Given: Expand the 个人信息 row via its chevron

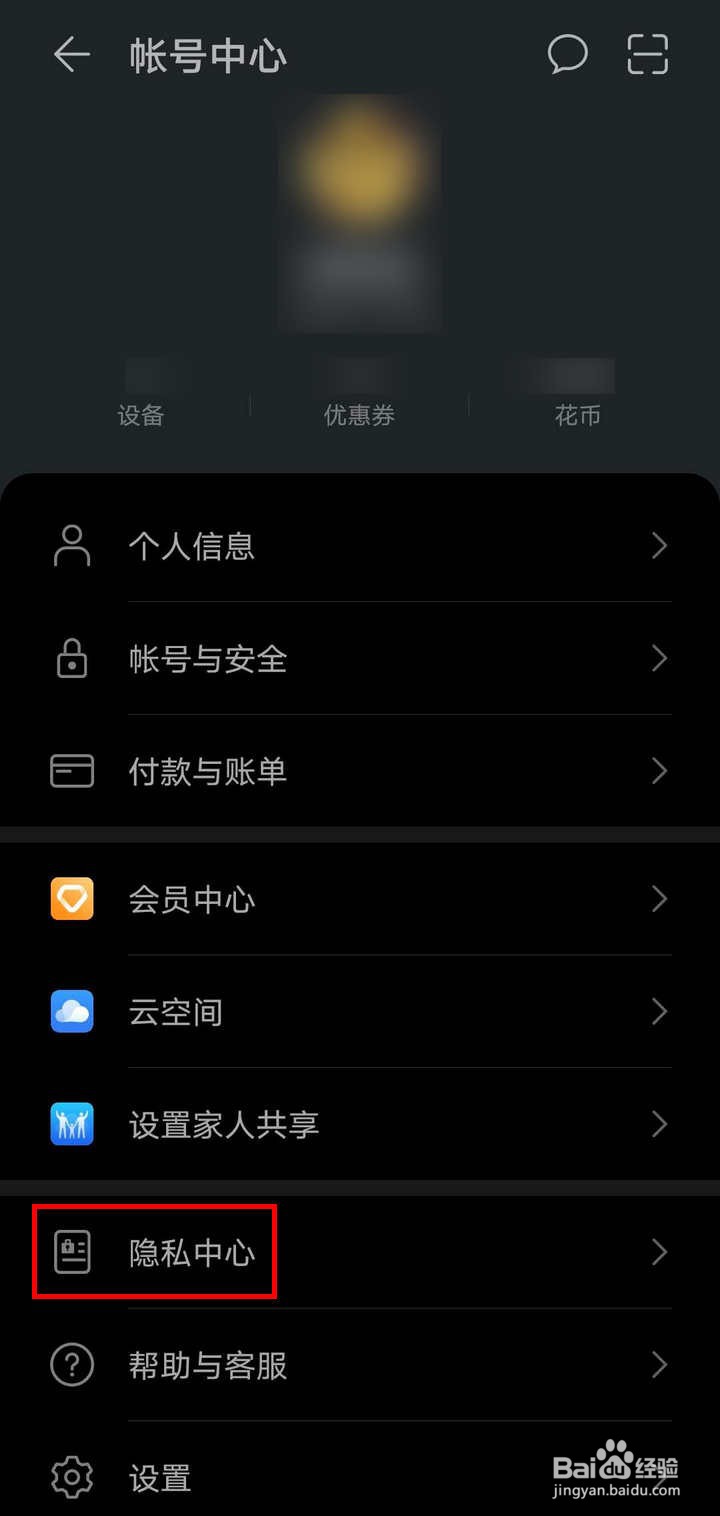Looking at the screenshot, I should click(658, 546).
